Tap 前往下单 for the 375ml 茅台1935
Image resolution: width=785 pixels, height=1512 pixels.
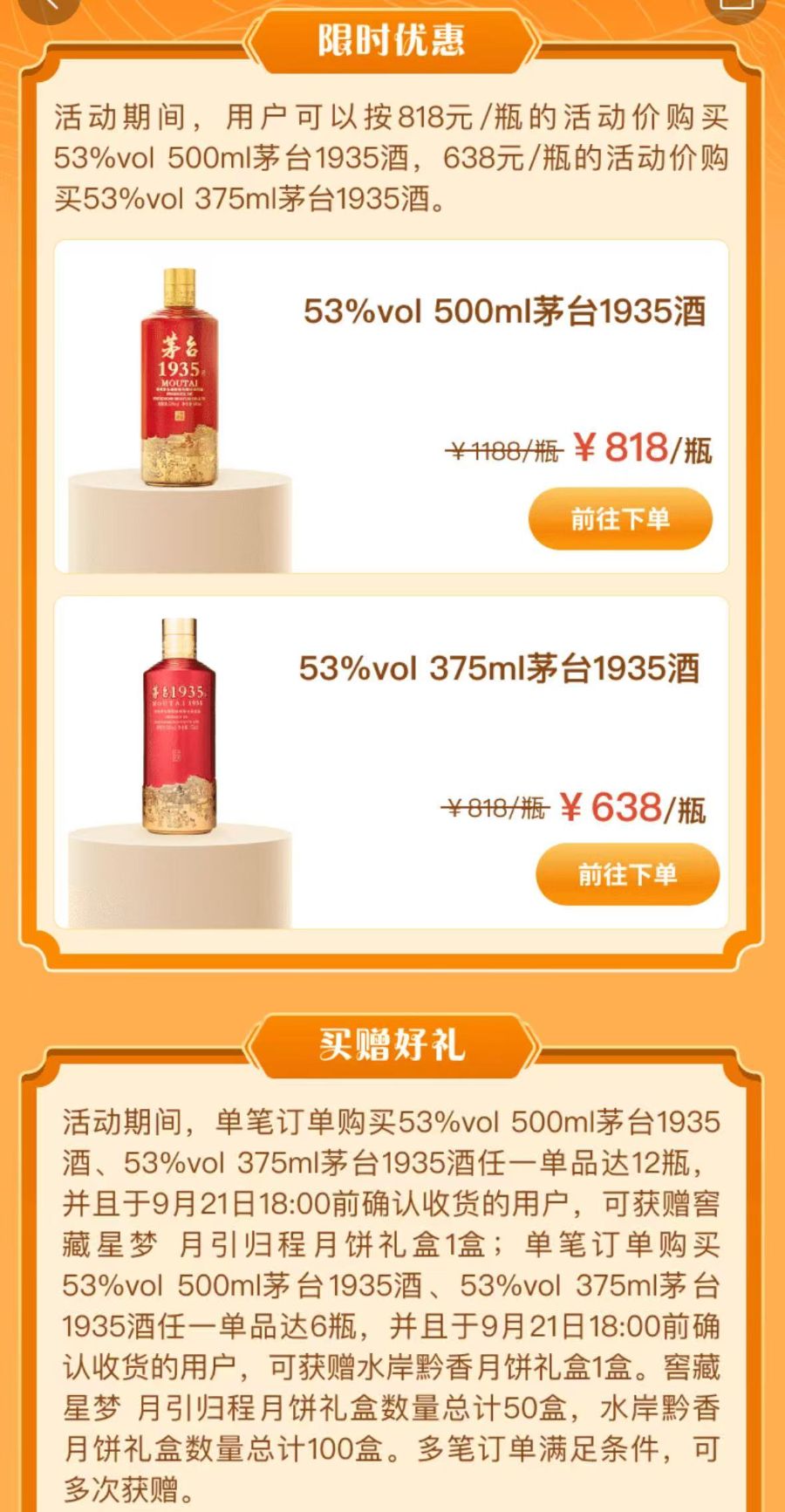click(627, 874)
